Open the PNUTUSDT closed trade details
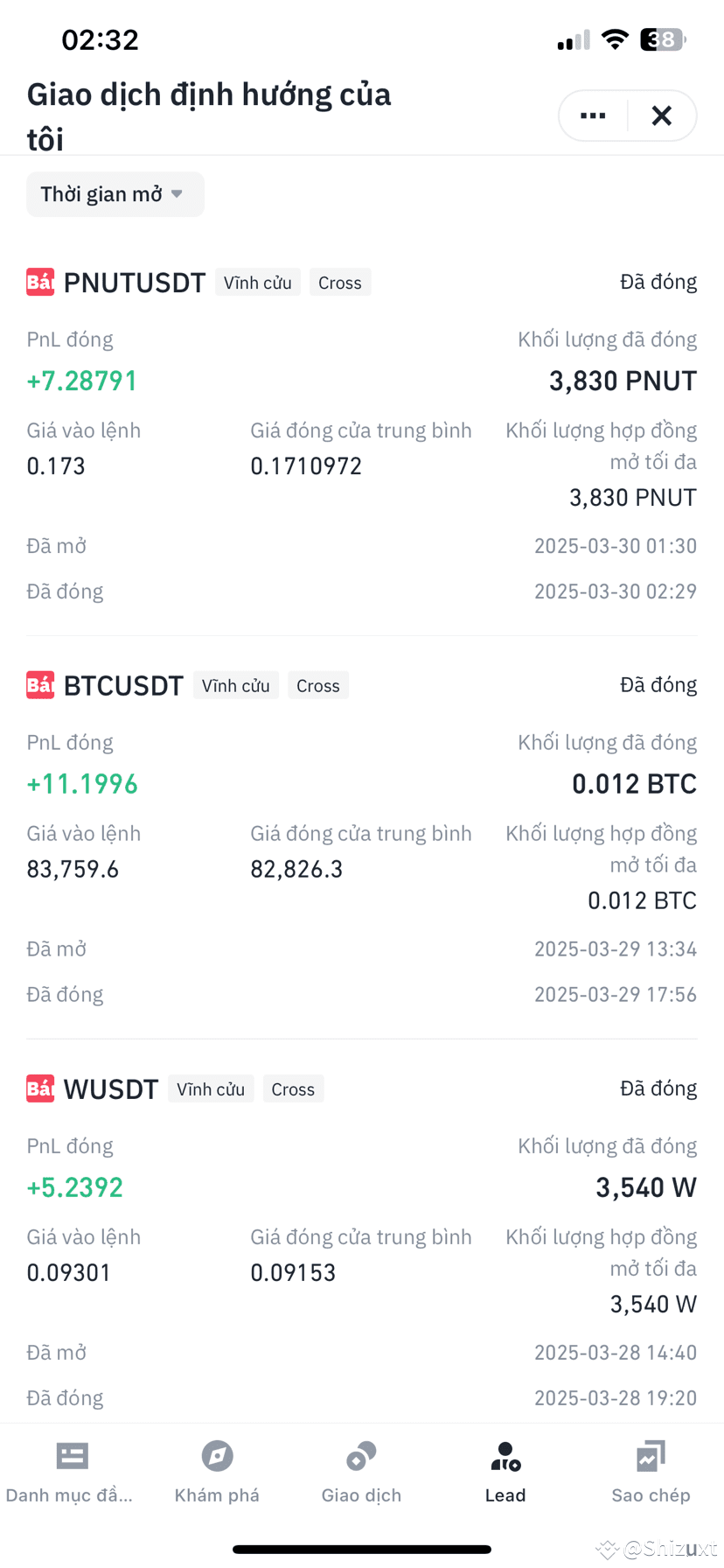 click(x=362, y=437)
